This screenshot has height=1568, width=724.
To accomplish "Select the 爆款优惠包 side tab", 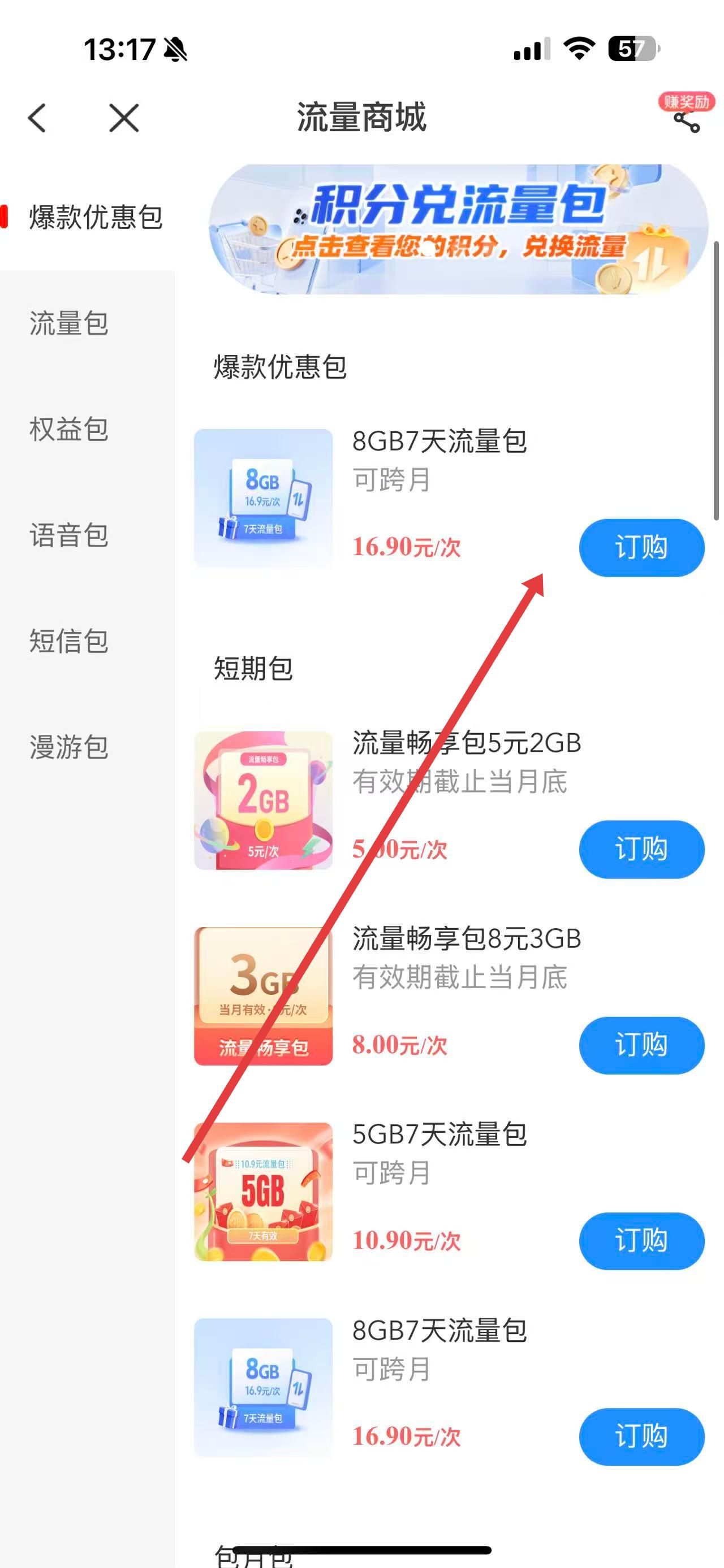I will pyautogui.click(x=95, y=217).
